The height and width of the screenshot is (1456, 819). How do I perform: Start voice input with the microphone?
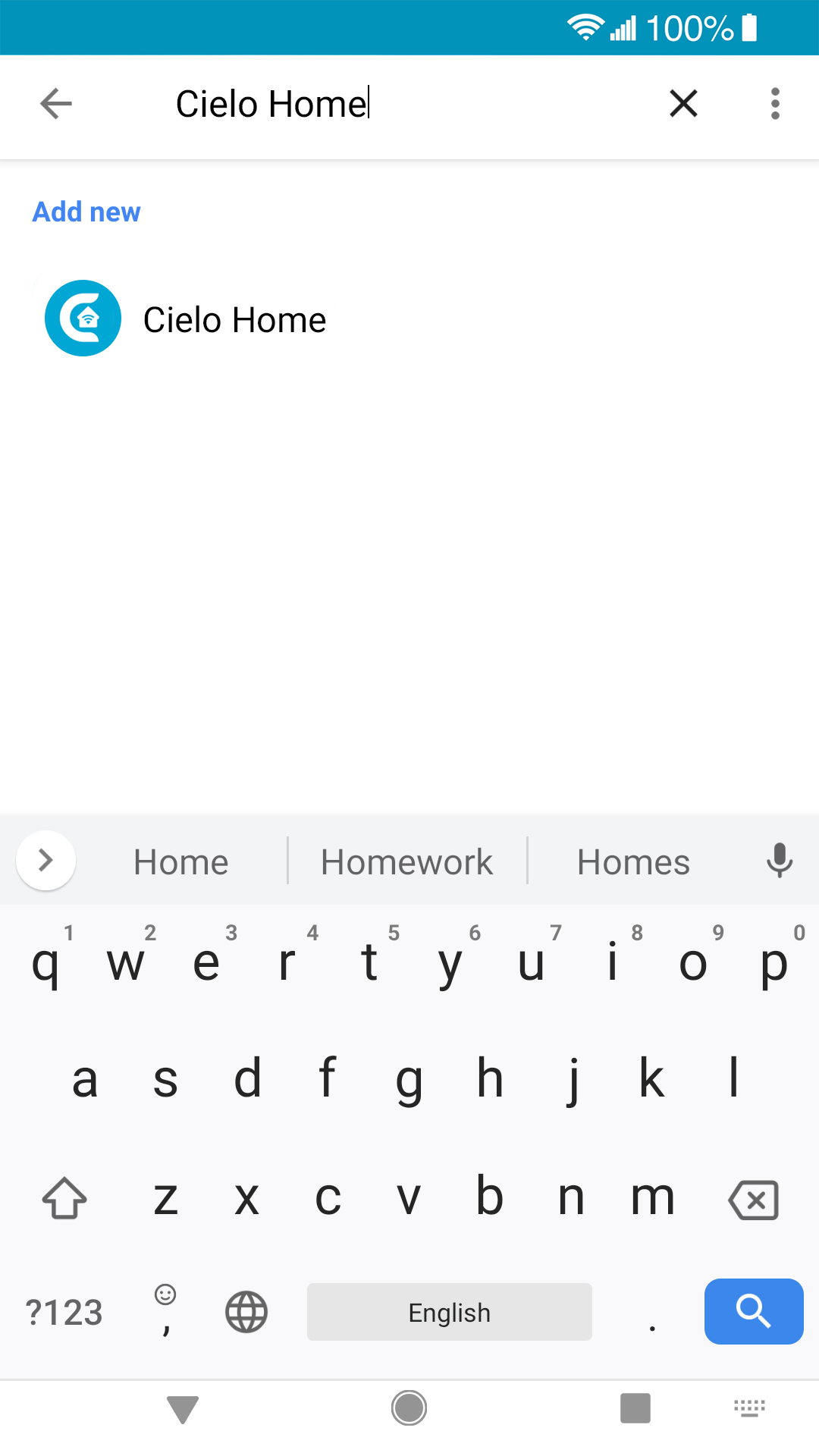tap(779, 861)
